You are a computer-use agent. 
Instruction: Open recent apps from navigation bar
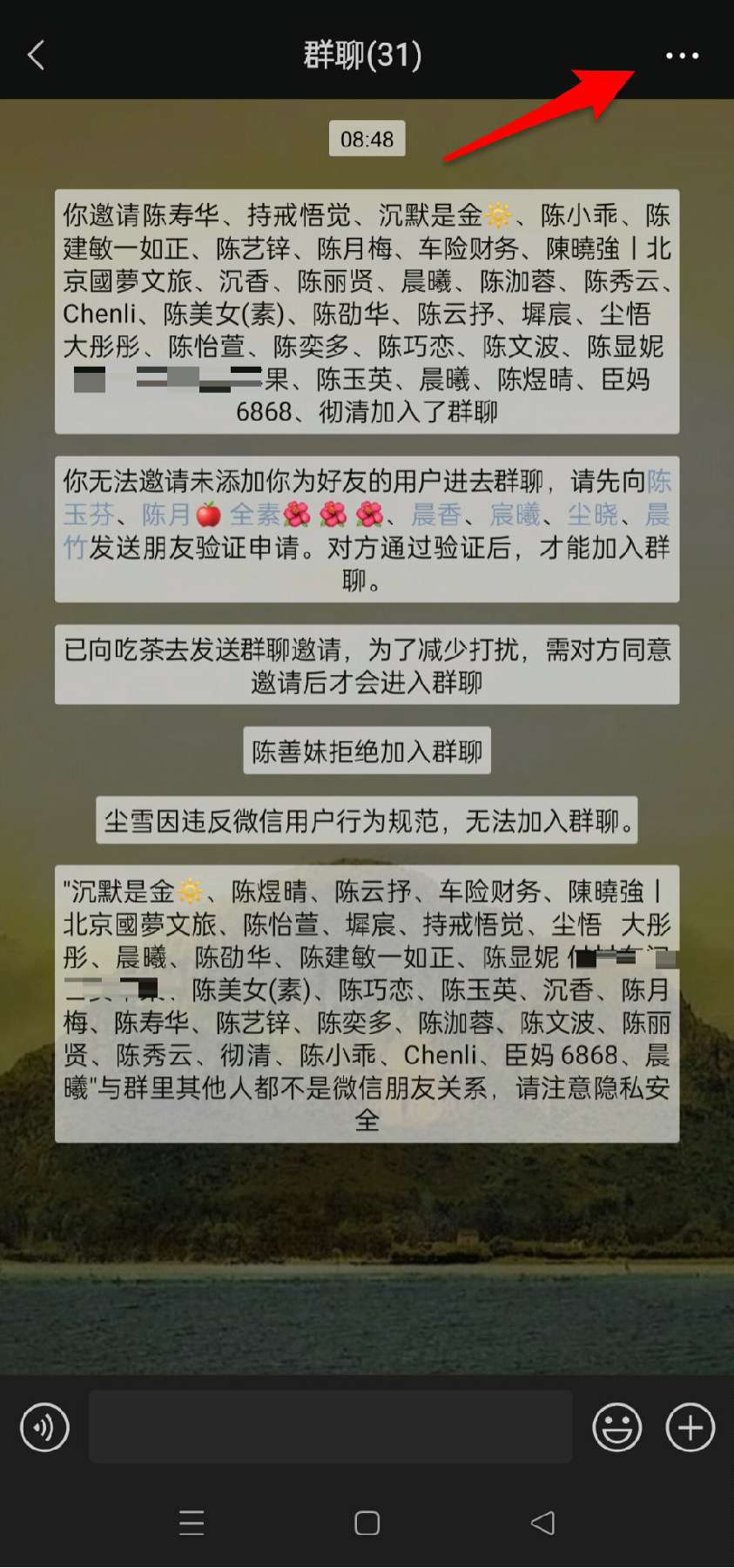click(192, 1523)
